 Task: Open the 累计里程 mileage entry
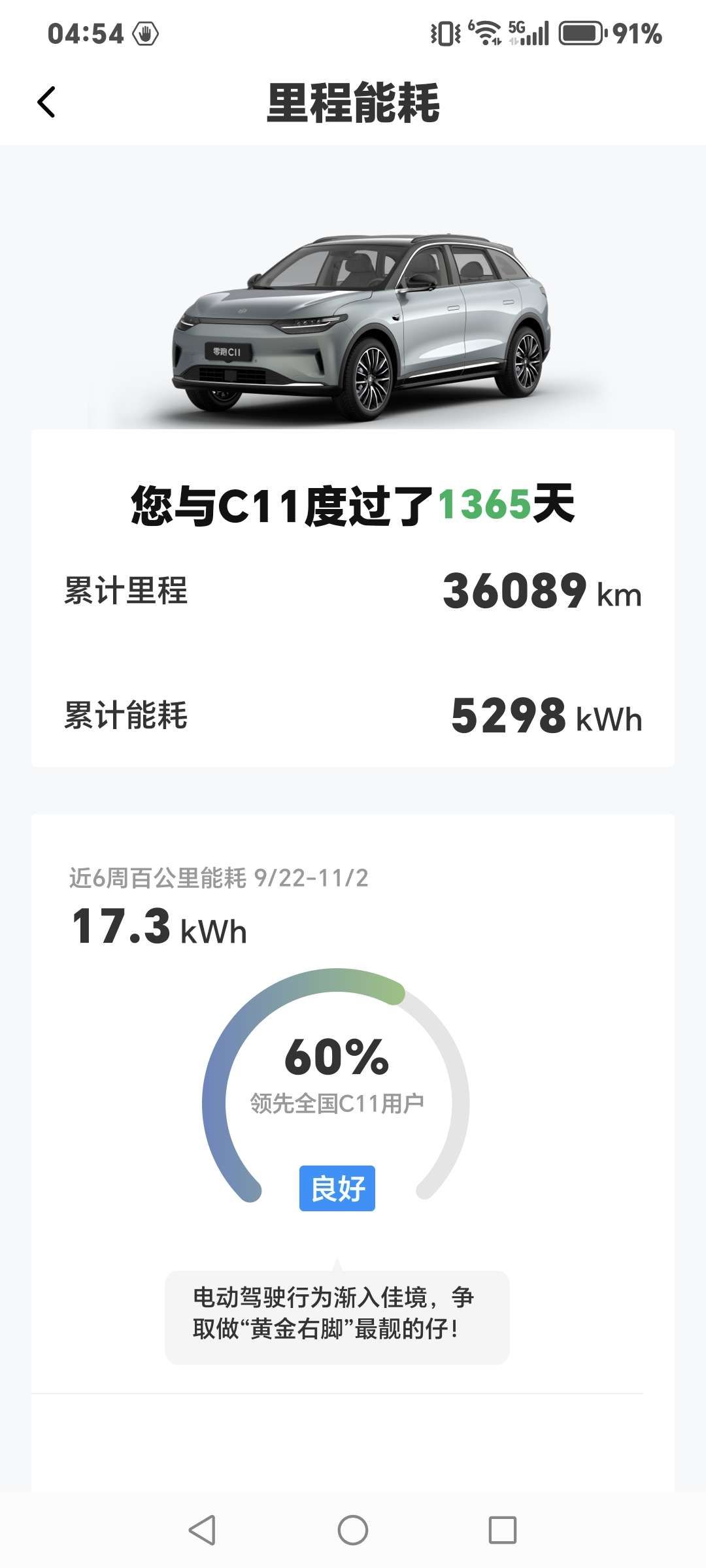[x=353, y=590]
